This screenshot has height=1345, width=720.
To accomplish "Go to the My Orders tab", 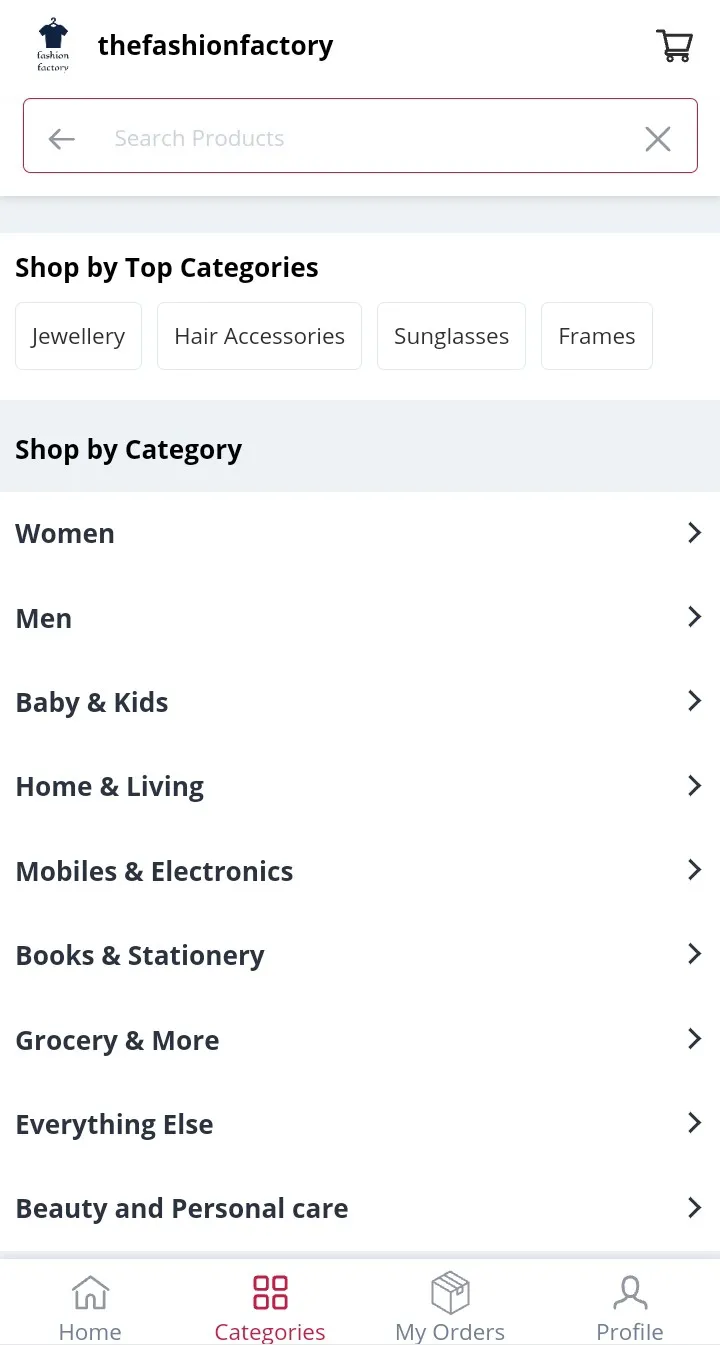I will 450,1307.
